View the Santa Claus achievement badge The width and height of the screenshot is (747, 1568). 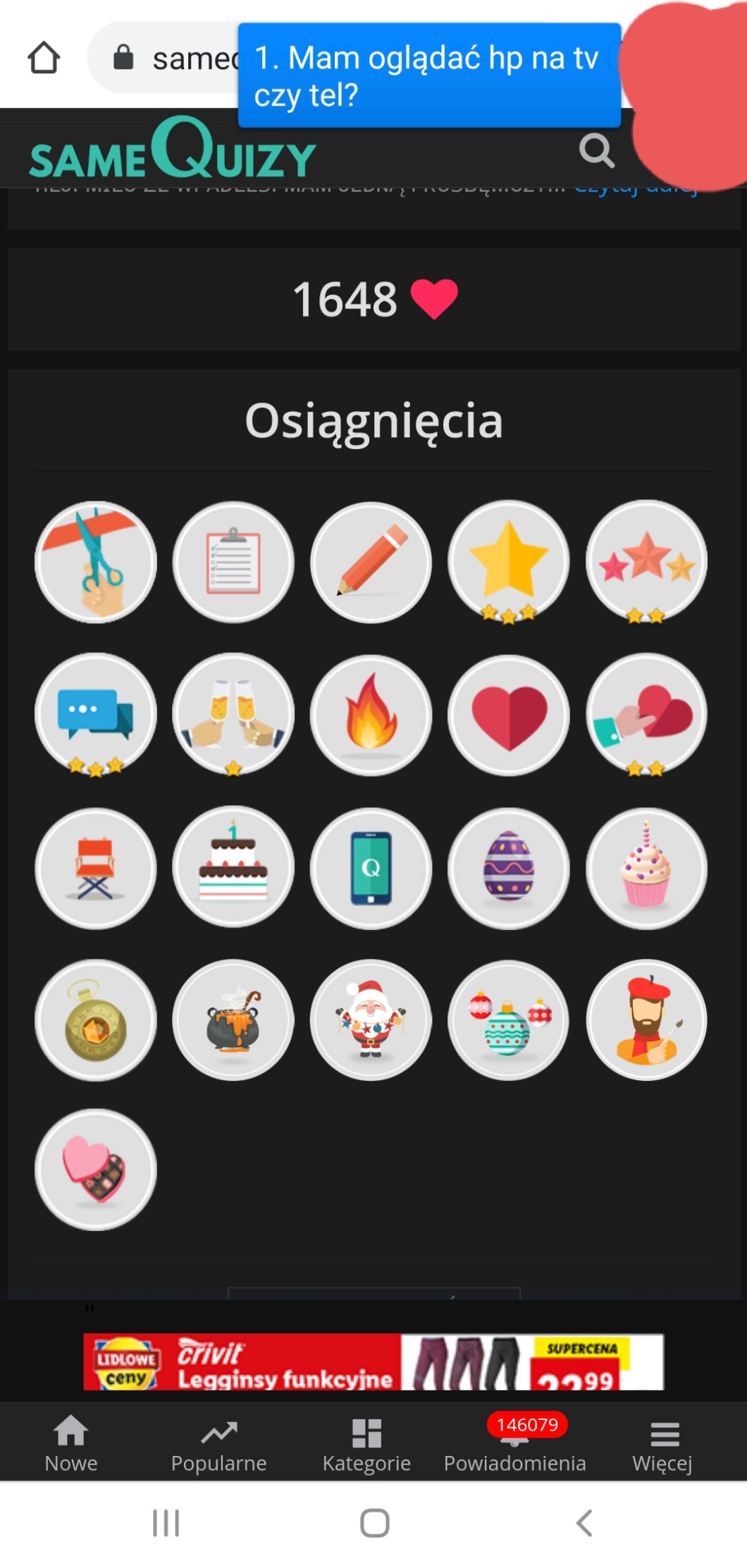(x=371, y=1019)
